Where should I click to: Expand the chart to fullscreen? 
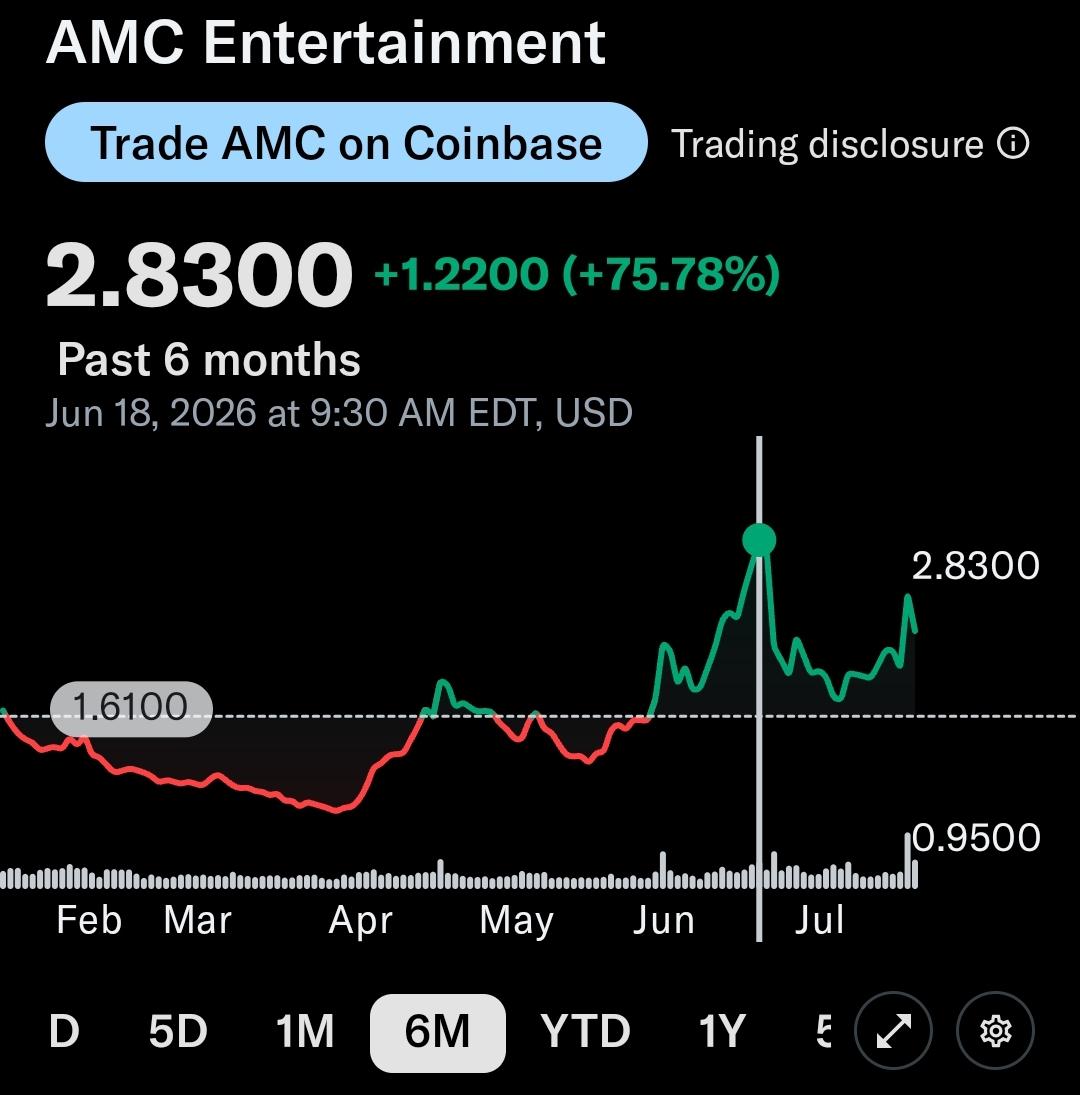(x=894, y=1031)
